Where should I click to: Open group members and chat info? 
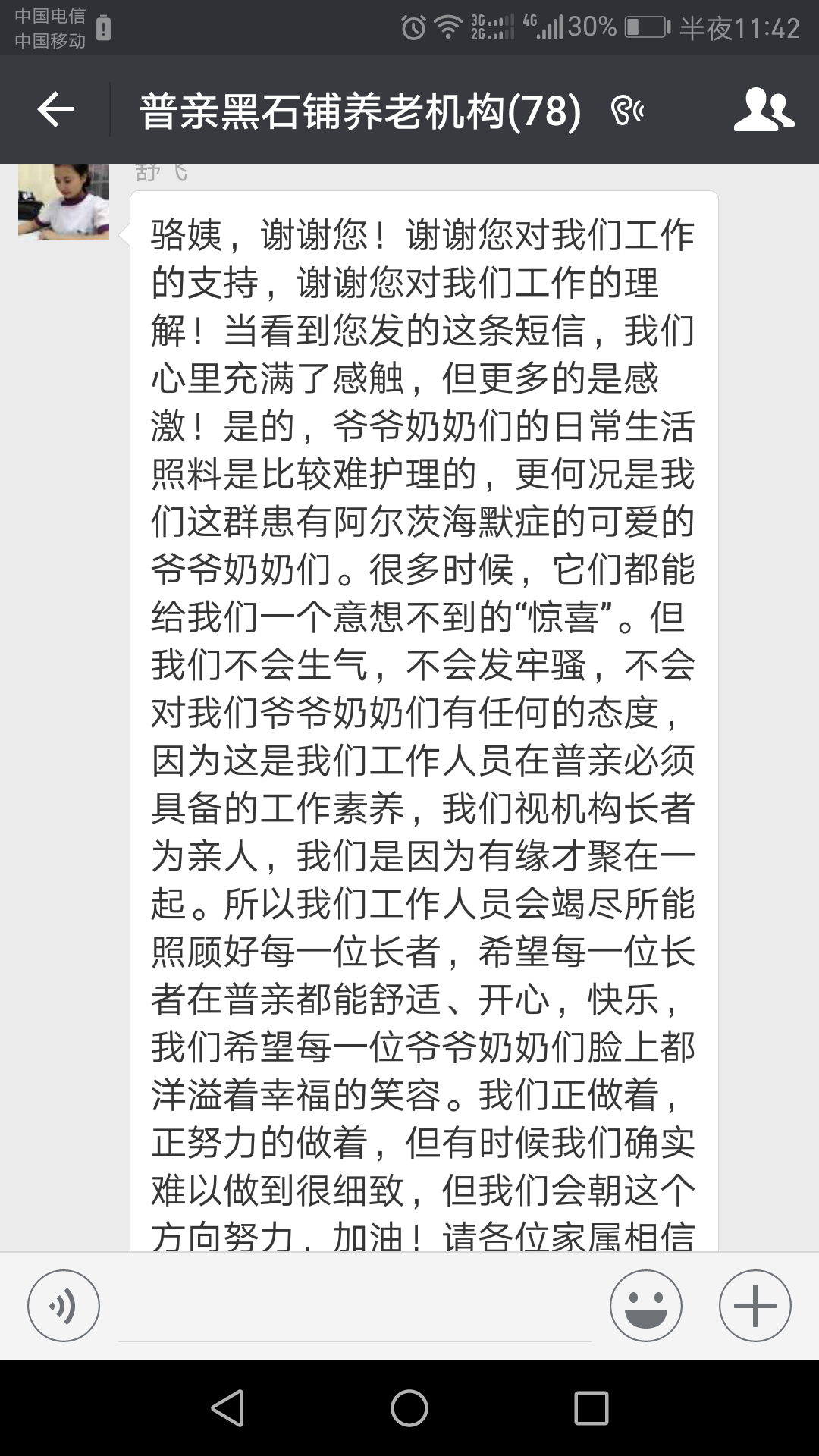(763, 111)
